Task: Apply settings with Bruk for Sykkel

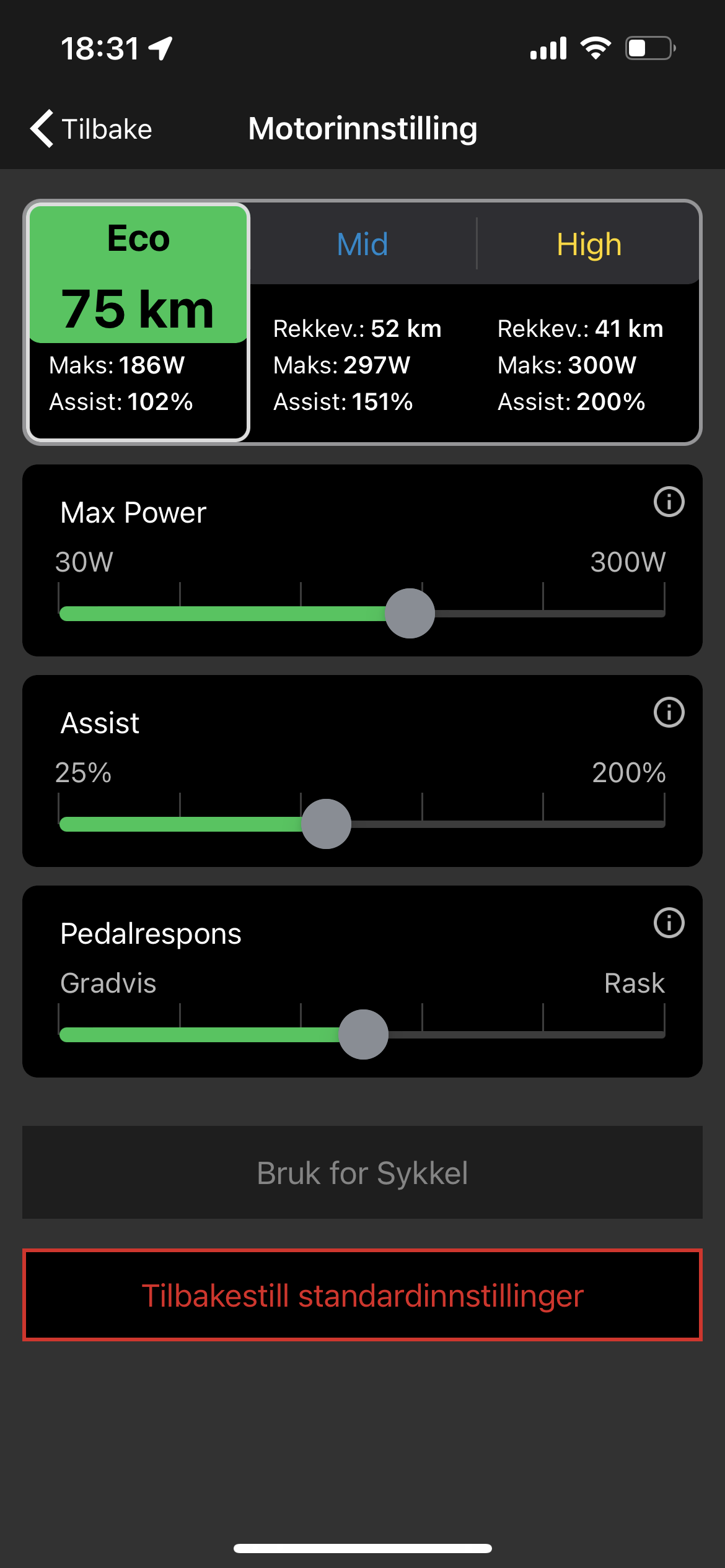Action: pyautogui.click(x=362, y=1172)
